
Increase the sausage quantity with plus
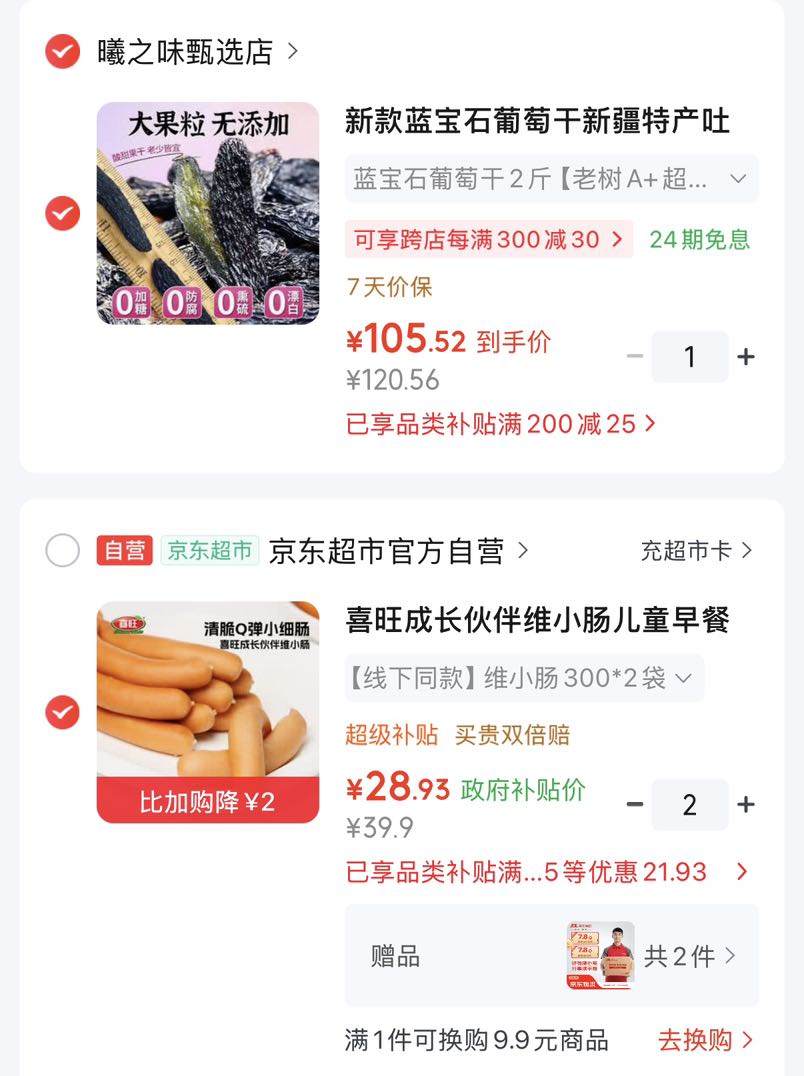coord(746,804)
